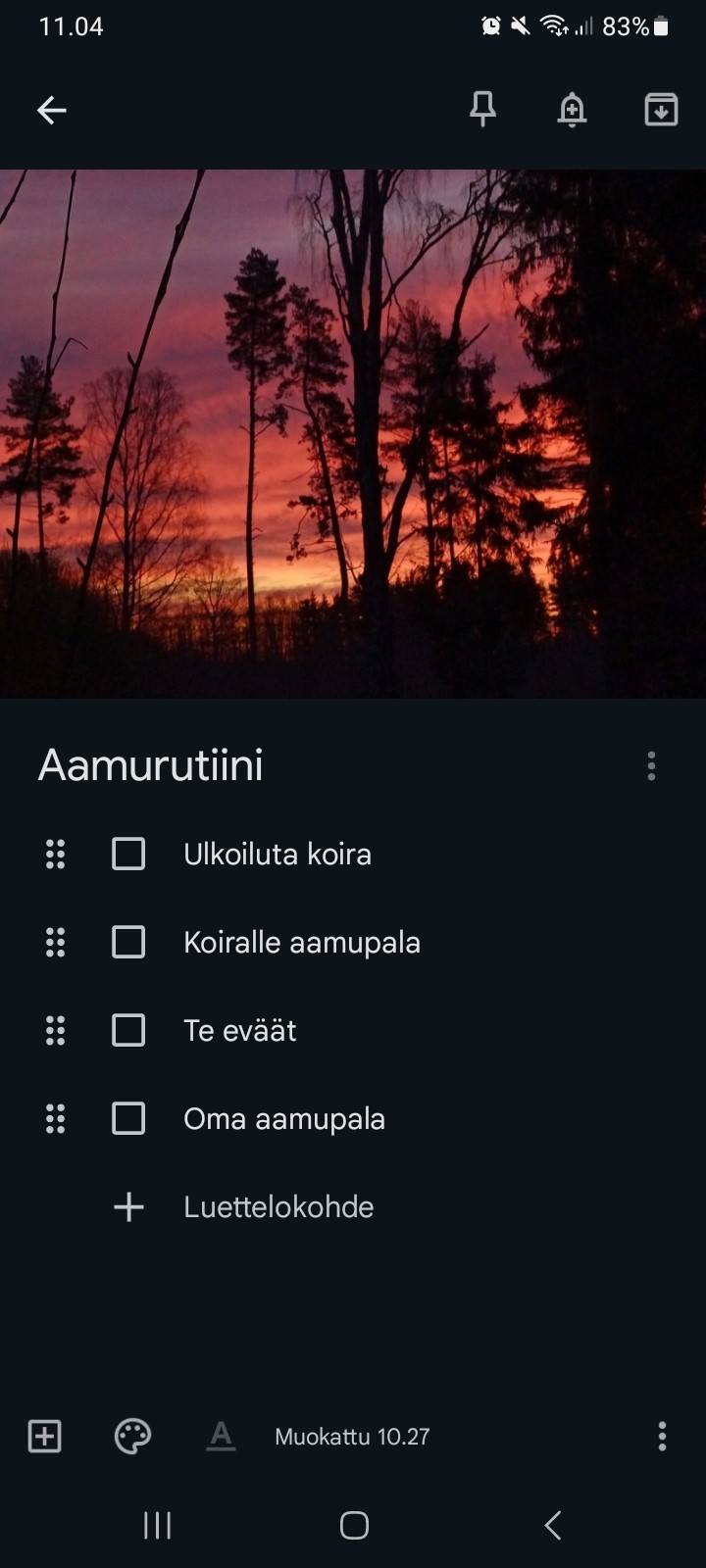Mark Koiralle aamupala as done
The width and height of the screenshot is (706, 1568).
coord(128,942)
